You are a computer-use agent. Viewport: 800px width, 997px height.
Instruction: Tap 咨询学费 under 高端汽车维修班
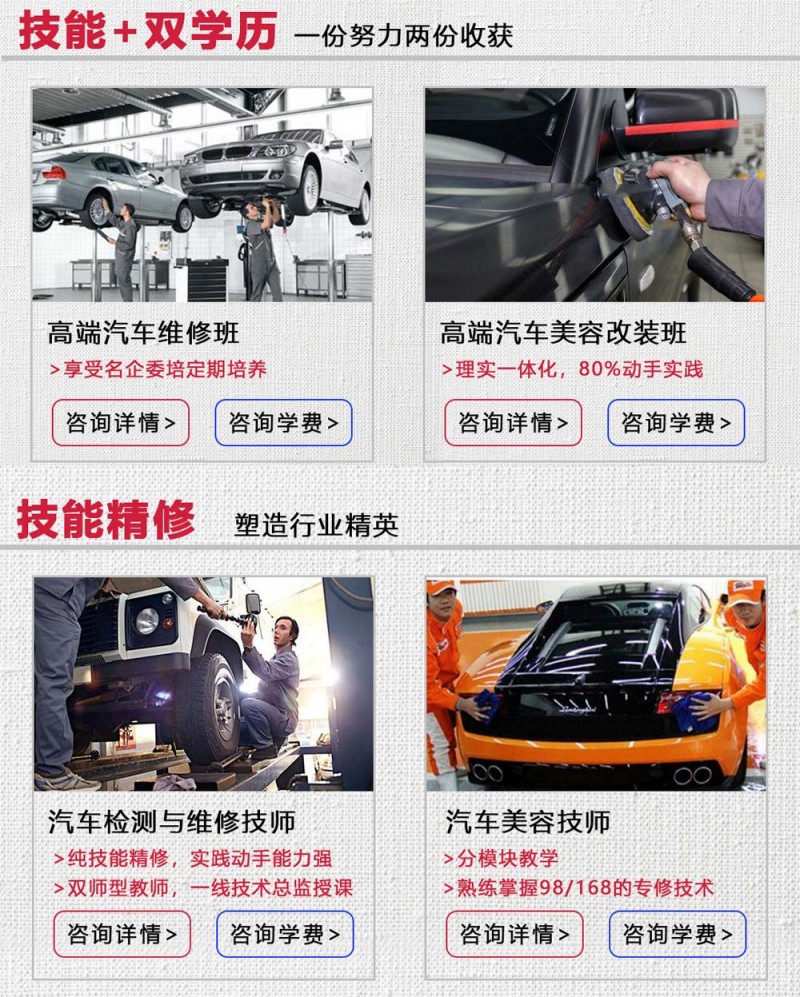click(x=284, y=423)
